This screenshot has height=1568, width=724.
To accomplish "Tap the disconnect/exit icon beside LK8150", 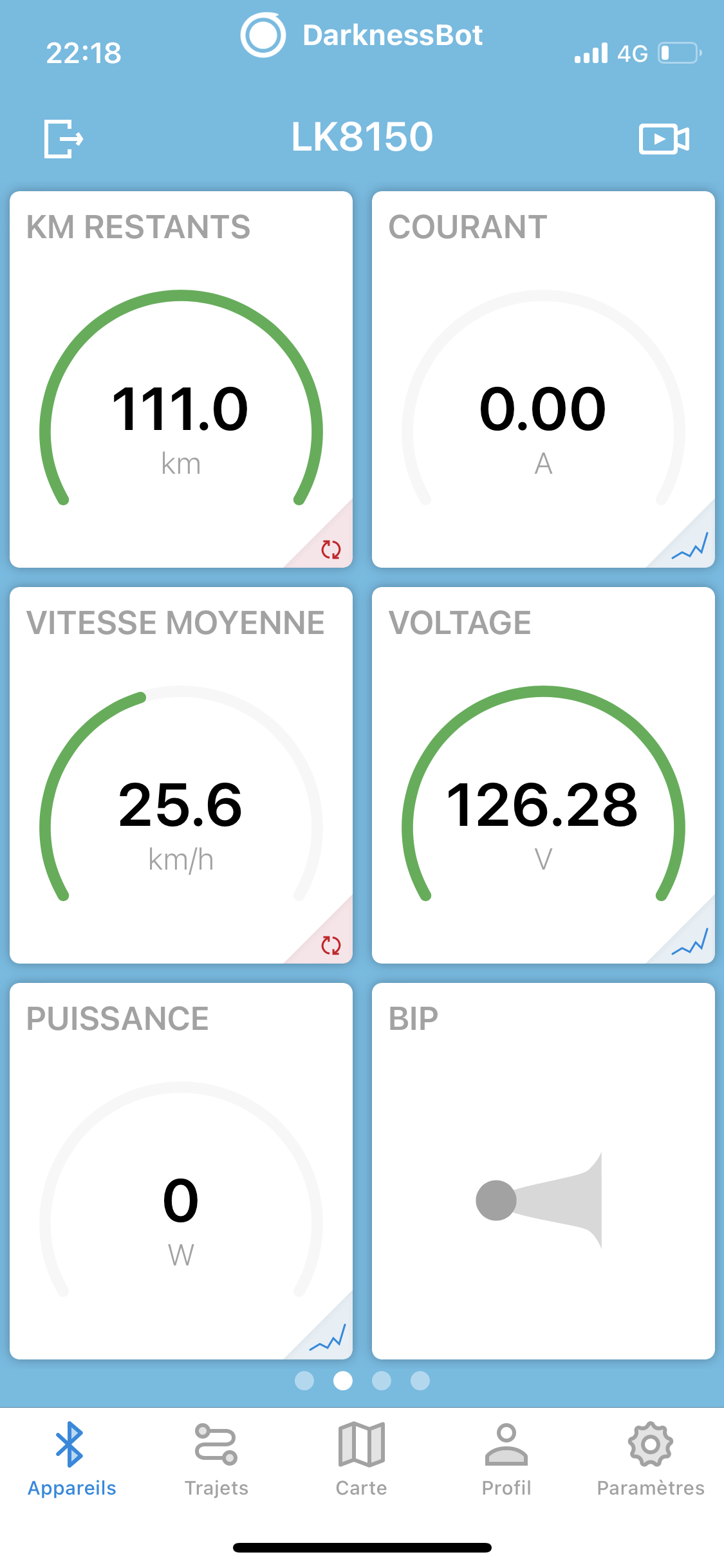I will [64, 138].
